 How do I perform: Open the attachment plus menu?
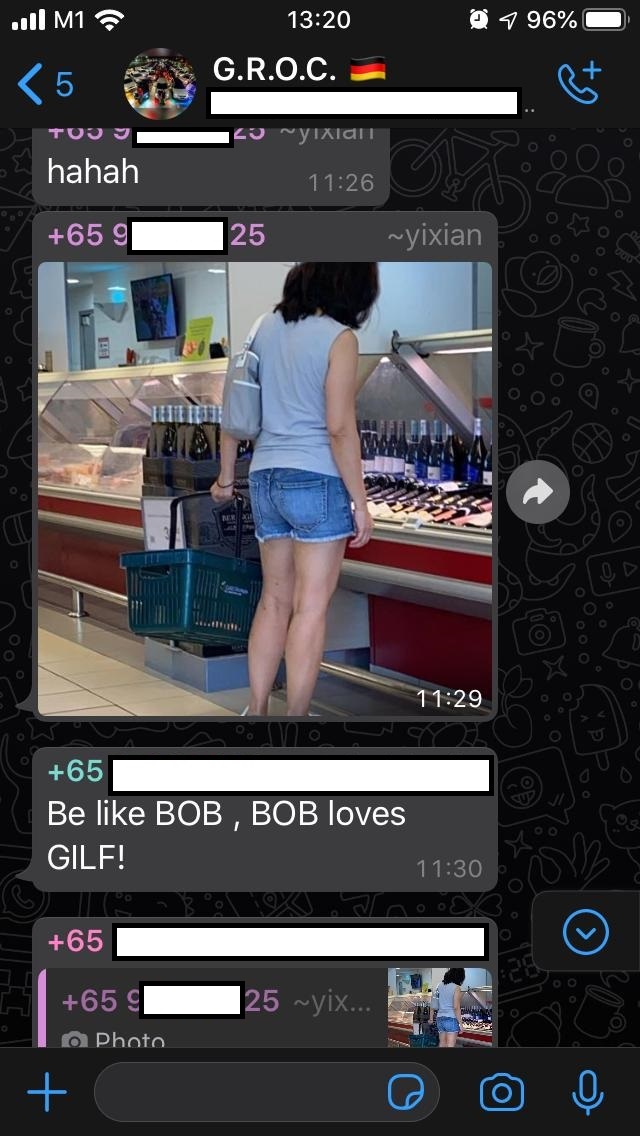[46, 1093]
